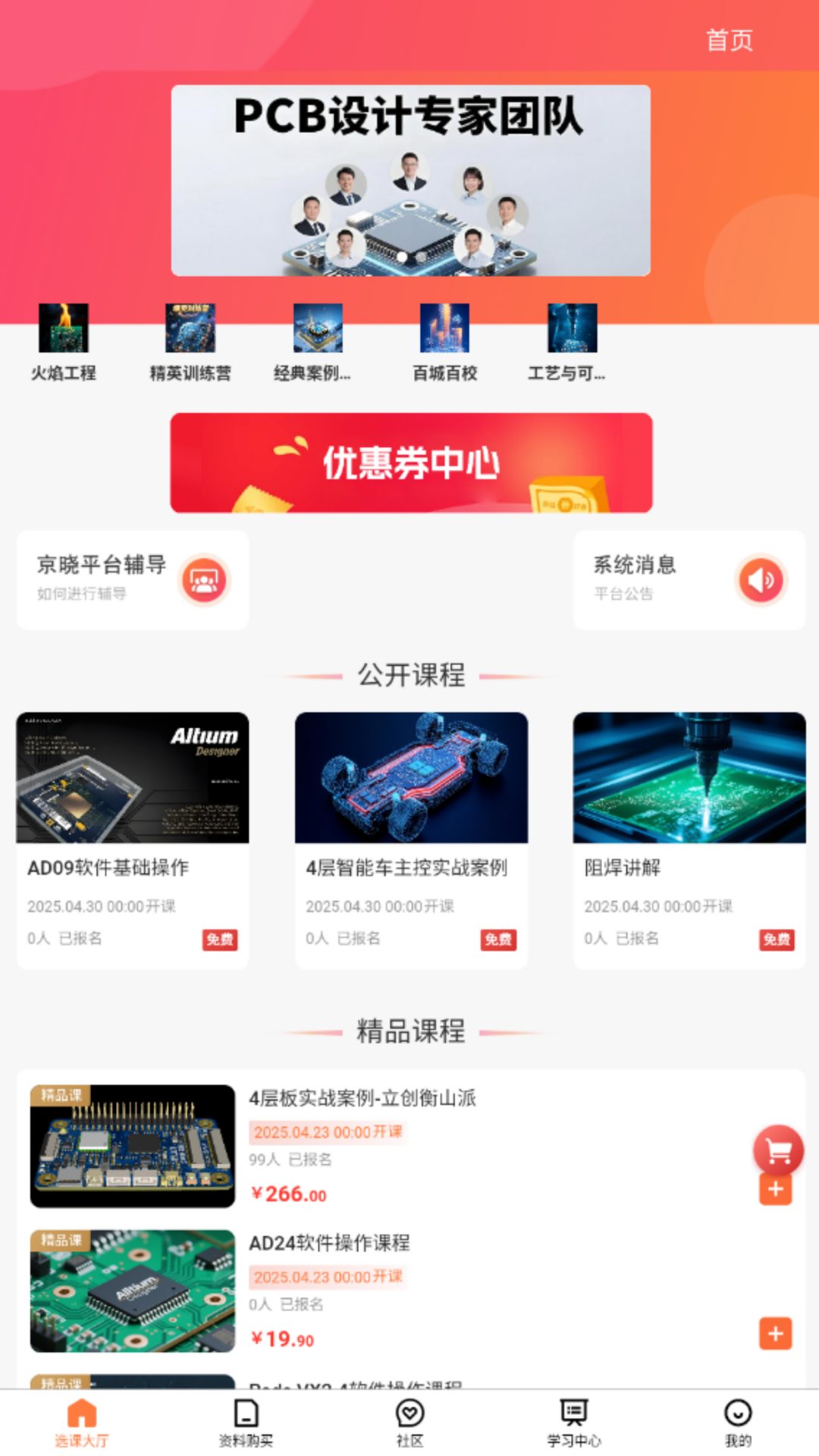Add AD24软件操作课程 to cart with plus button
The height and width of the screenshot is (1456, 819).
coord(775,1333)
